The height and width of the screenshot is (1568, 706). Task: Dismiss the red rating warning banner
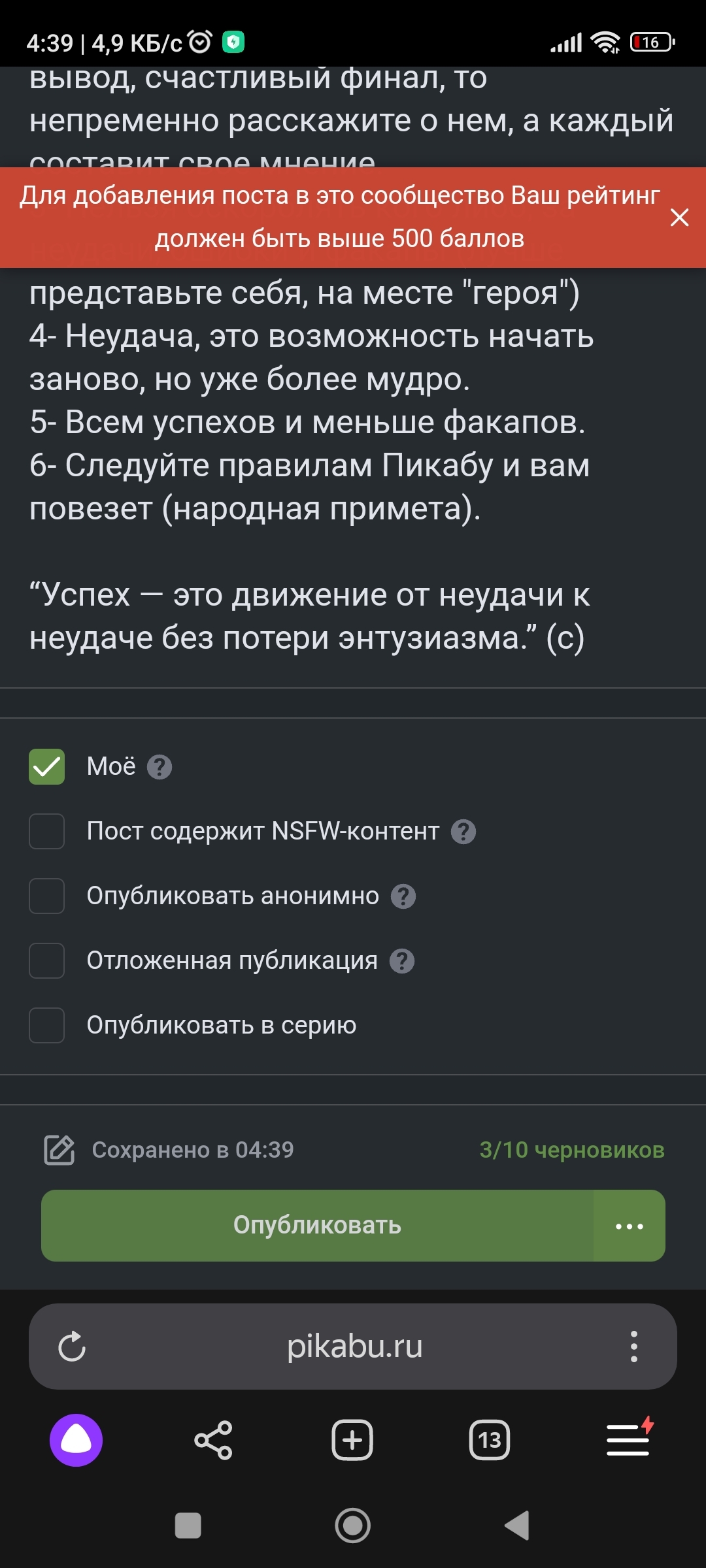679,218
